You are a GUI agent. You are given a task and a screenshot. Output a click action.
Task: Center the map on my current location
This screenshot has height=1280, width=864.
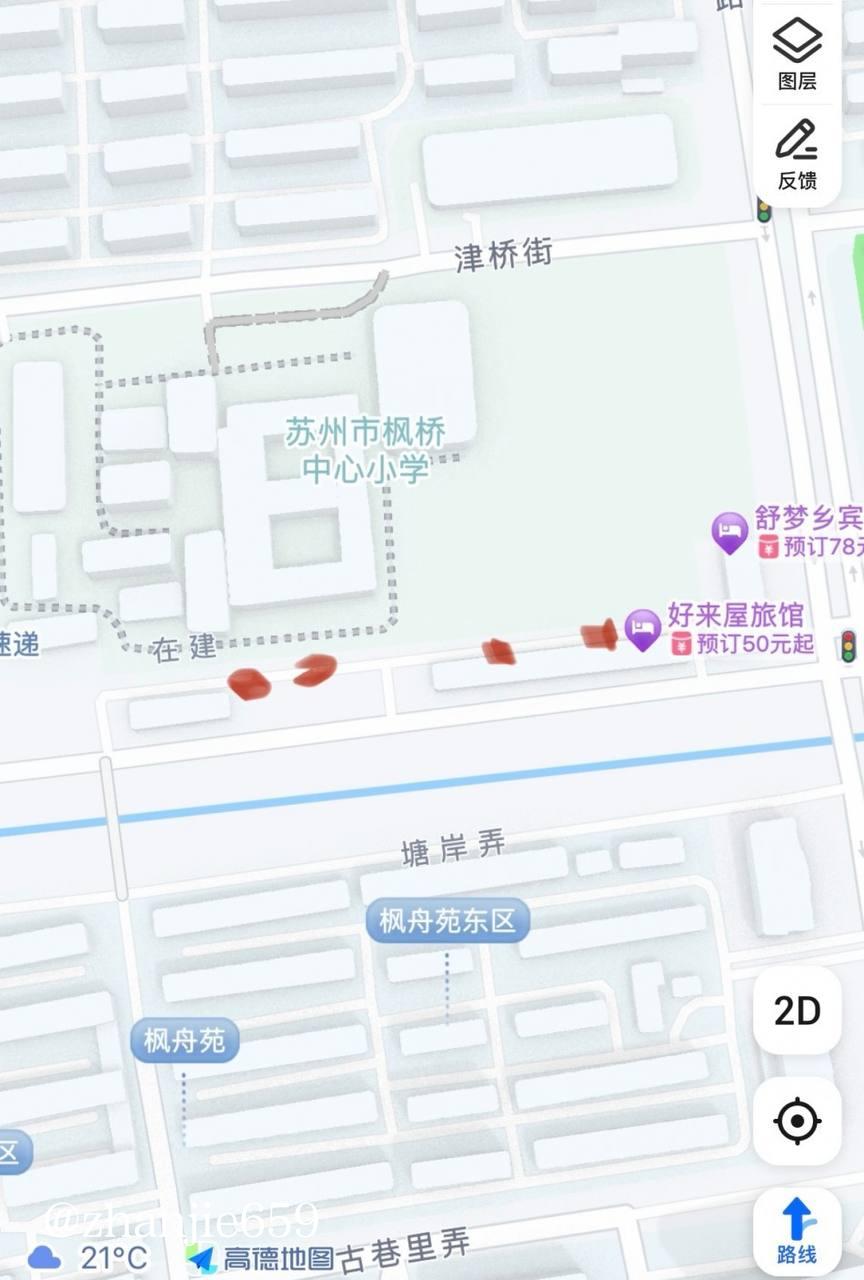click(x=797, y=1121)
